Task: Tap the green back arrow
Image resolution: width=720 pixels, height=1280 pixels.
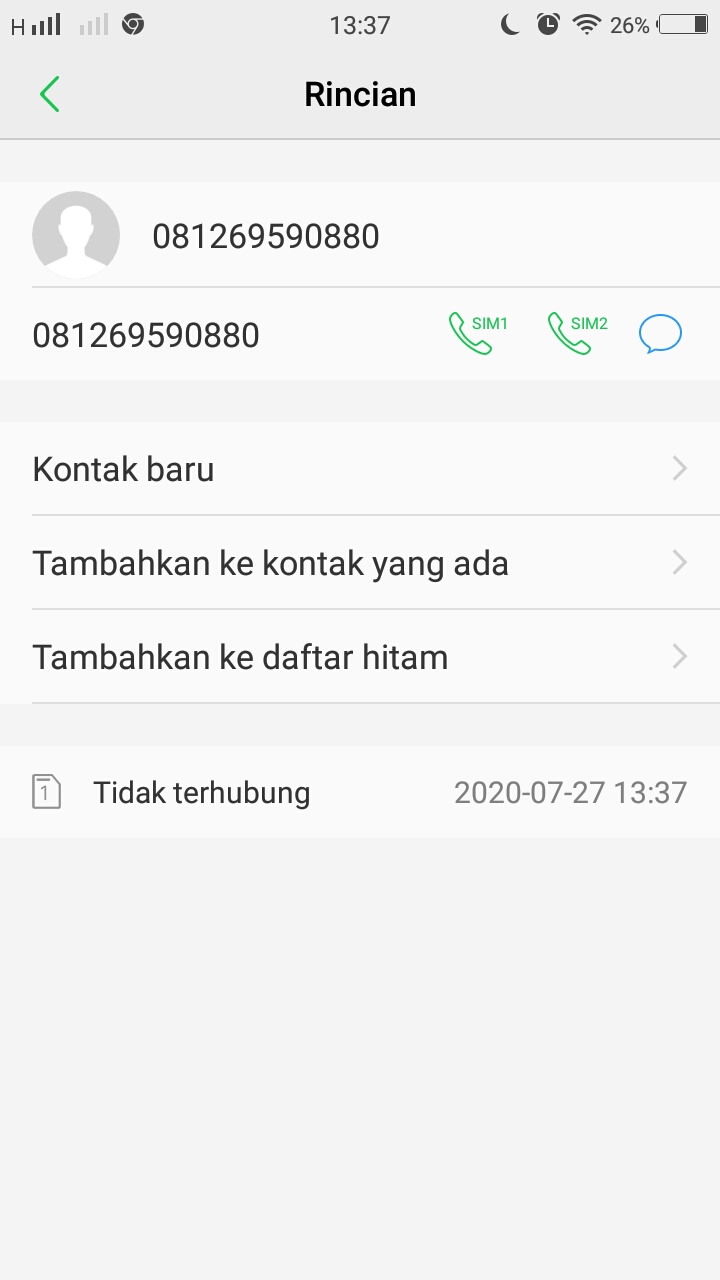Action: click(49, 93)
